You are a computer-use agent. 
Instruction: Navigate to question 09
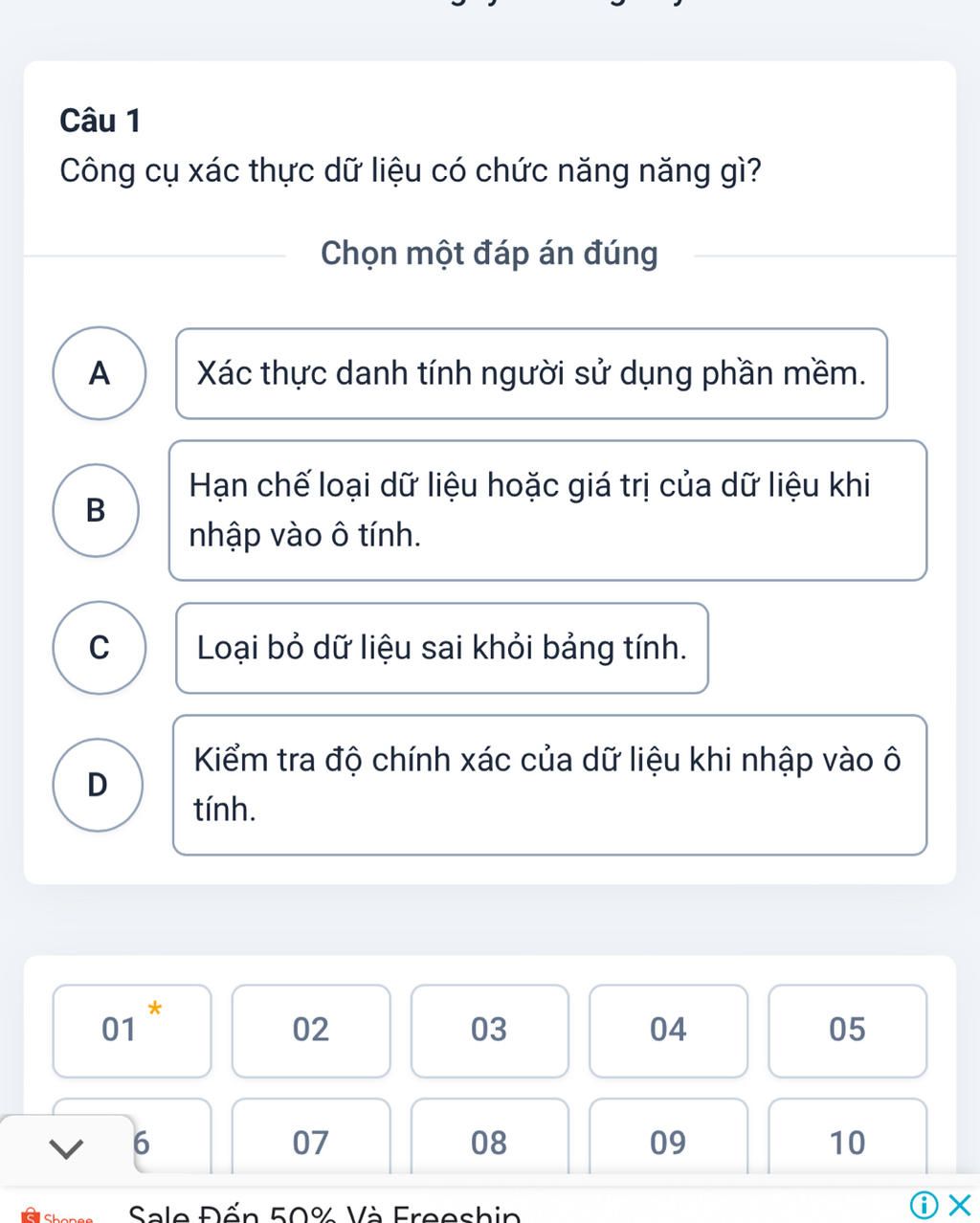(x=668, y=1141)
